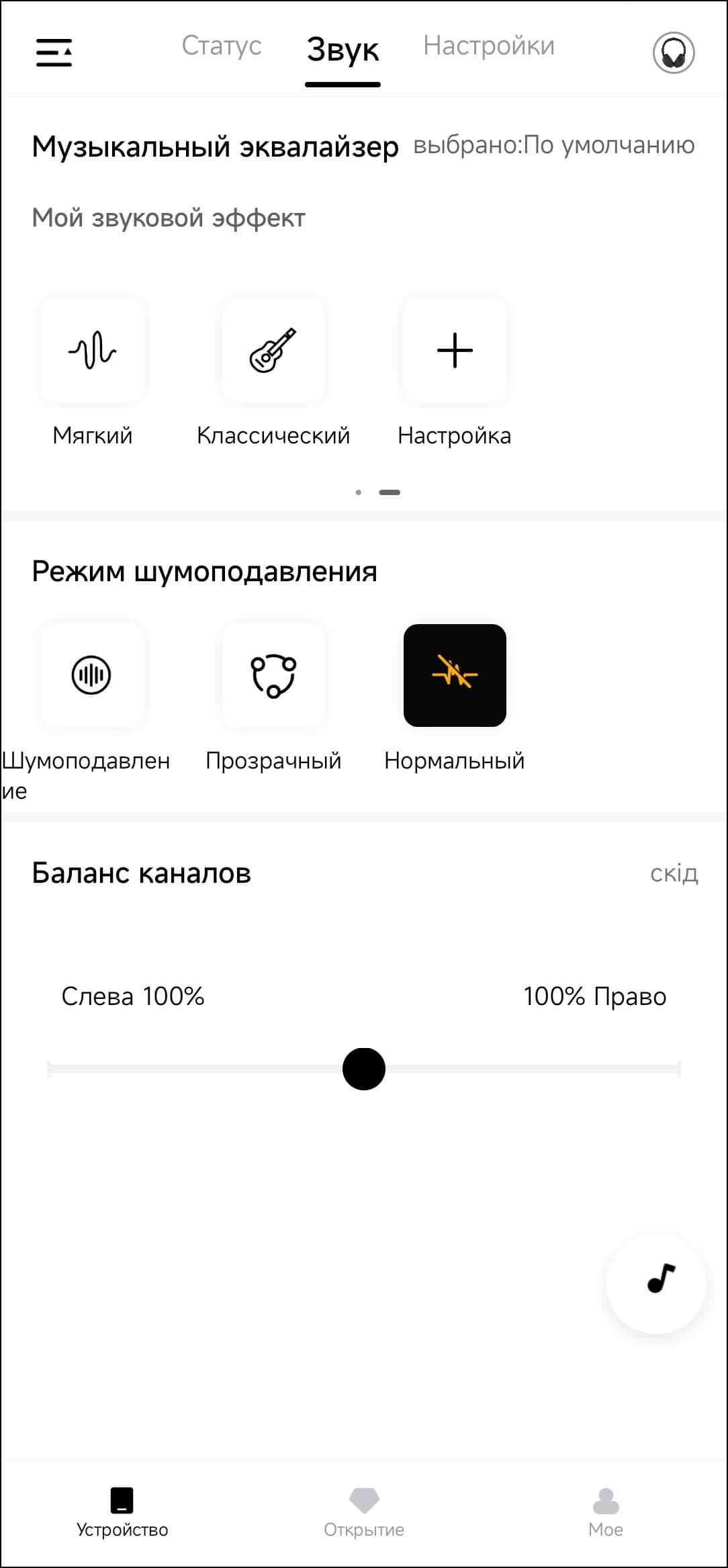
Task: Open the Открытие bottom tab
Action: (364, 1512)
